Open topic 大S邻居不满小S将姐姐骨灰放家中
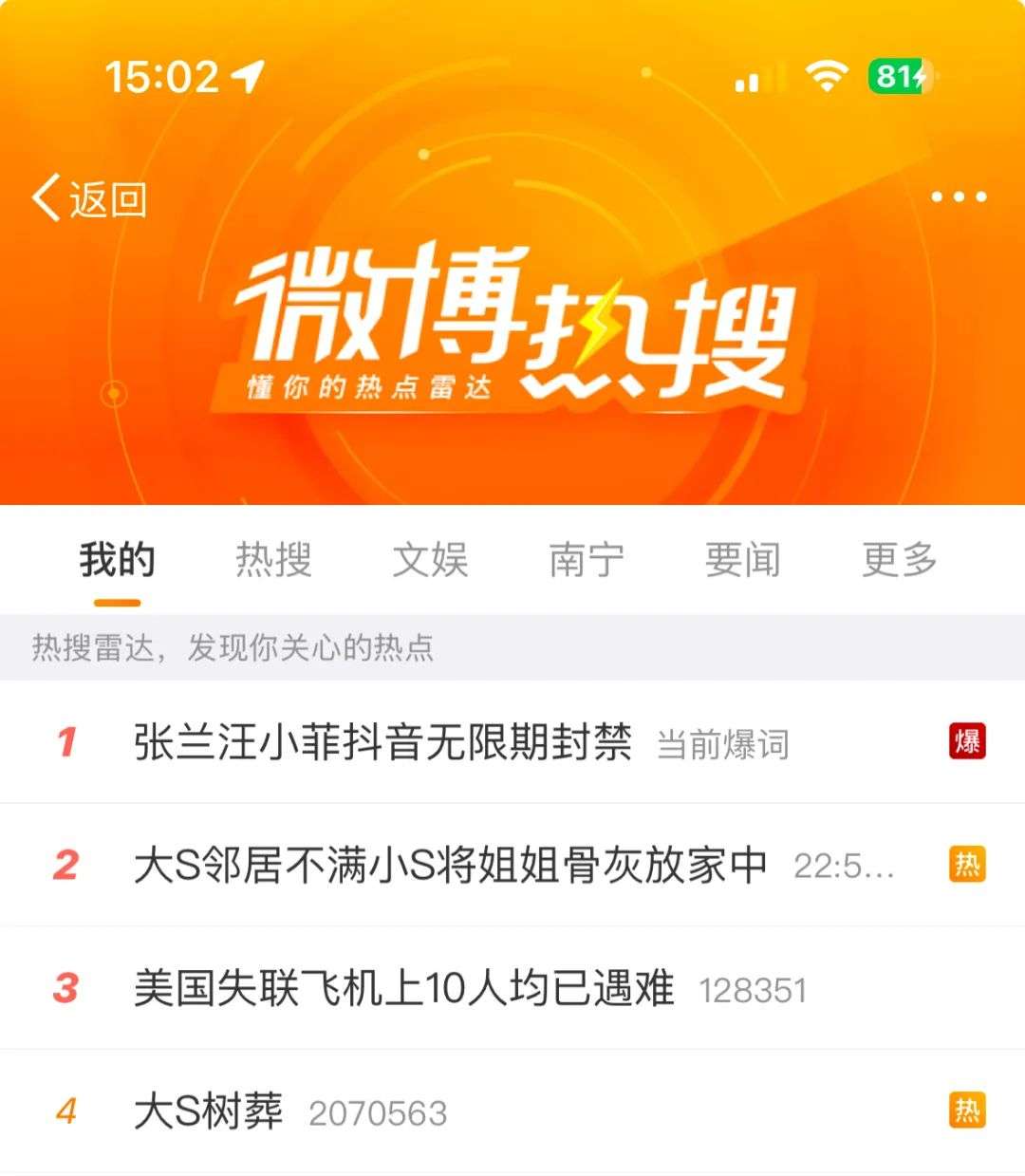This screenshot has width=1025, height=1176. tap(450, 866)
